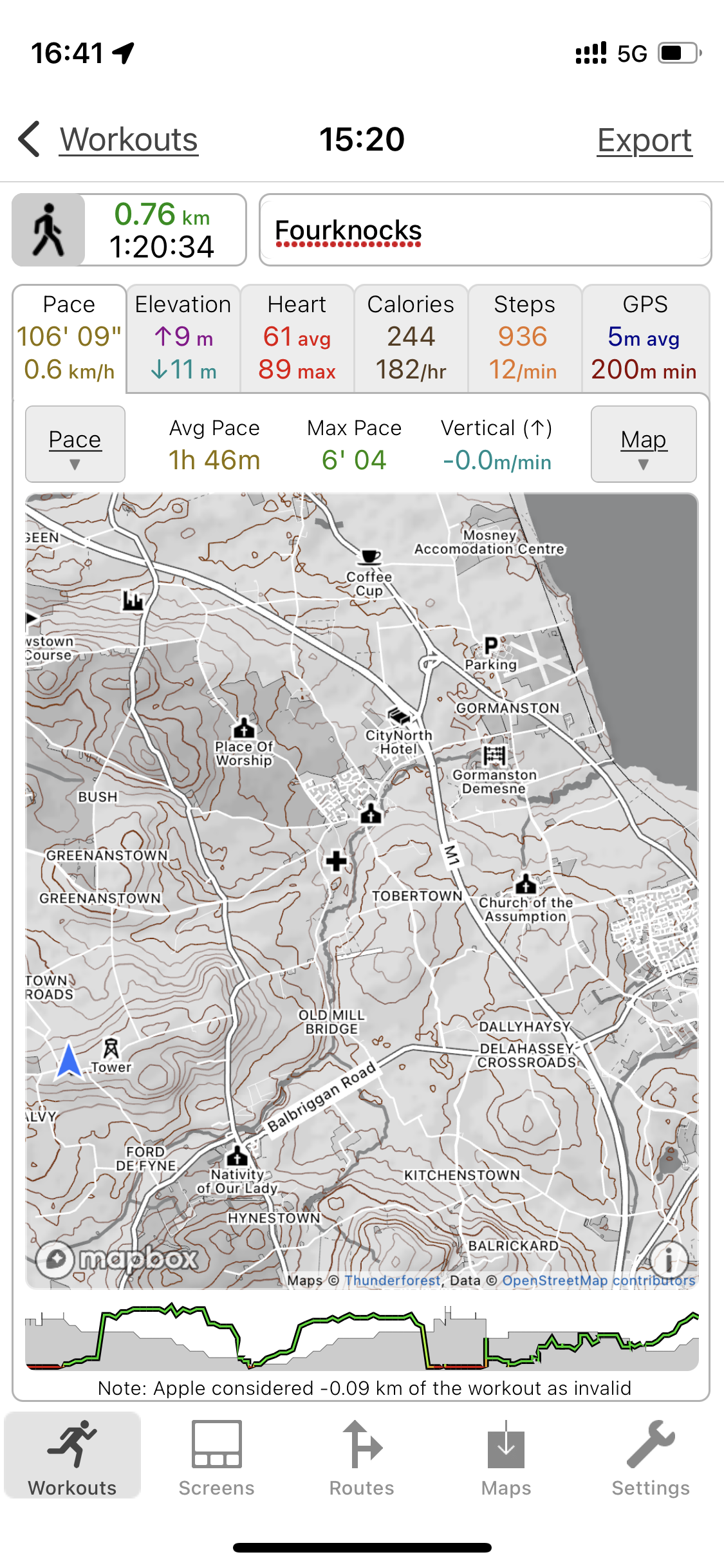The width and height of the screenshot is (724, 1568).
Task: Open the Settings tab
Action: coord(651,1459)
